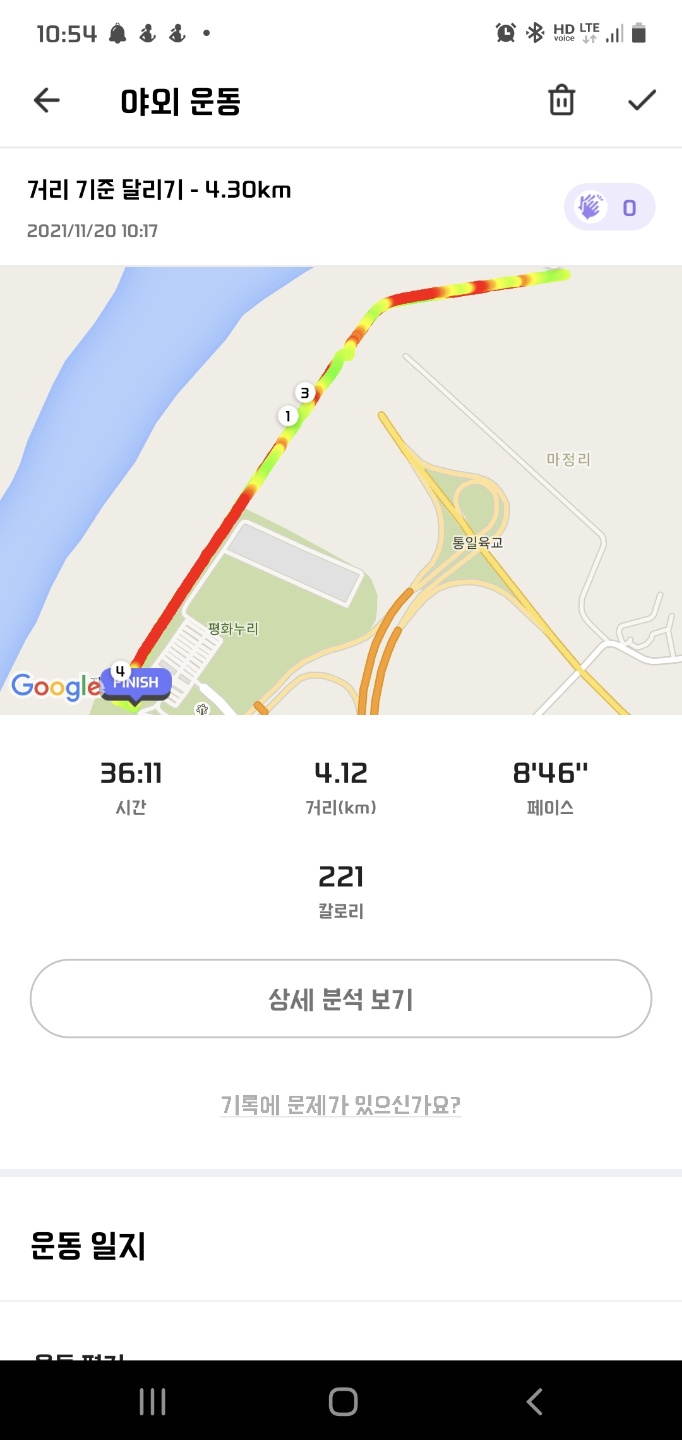
Task: Open the running route map
Action: tap(341, 490)
